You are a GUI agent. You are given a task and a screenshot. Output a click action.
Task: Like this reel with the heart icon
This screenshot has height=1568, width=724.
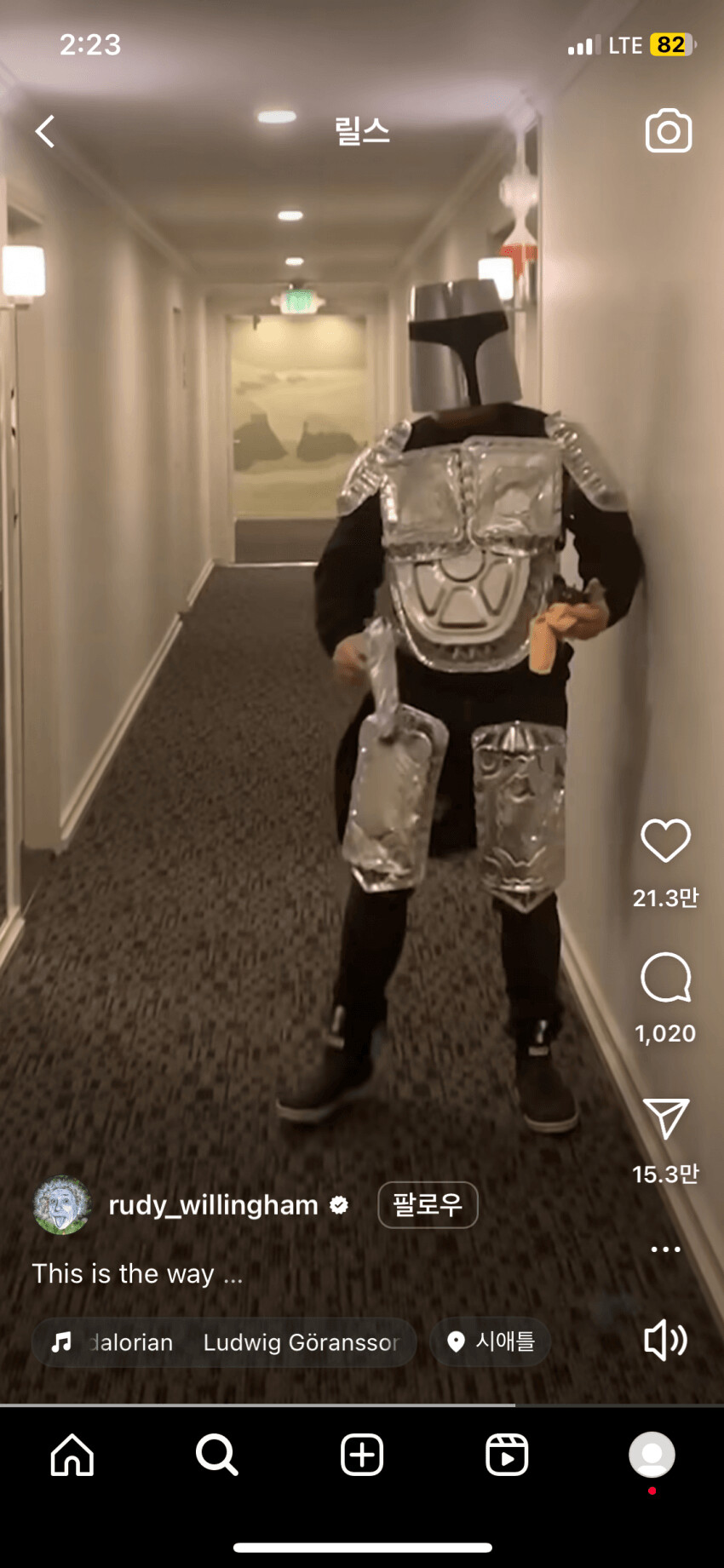(665, 841)
